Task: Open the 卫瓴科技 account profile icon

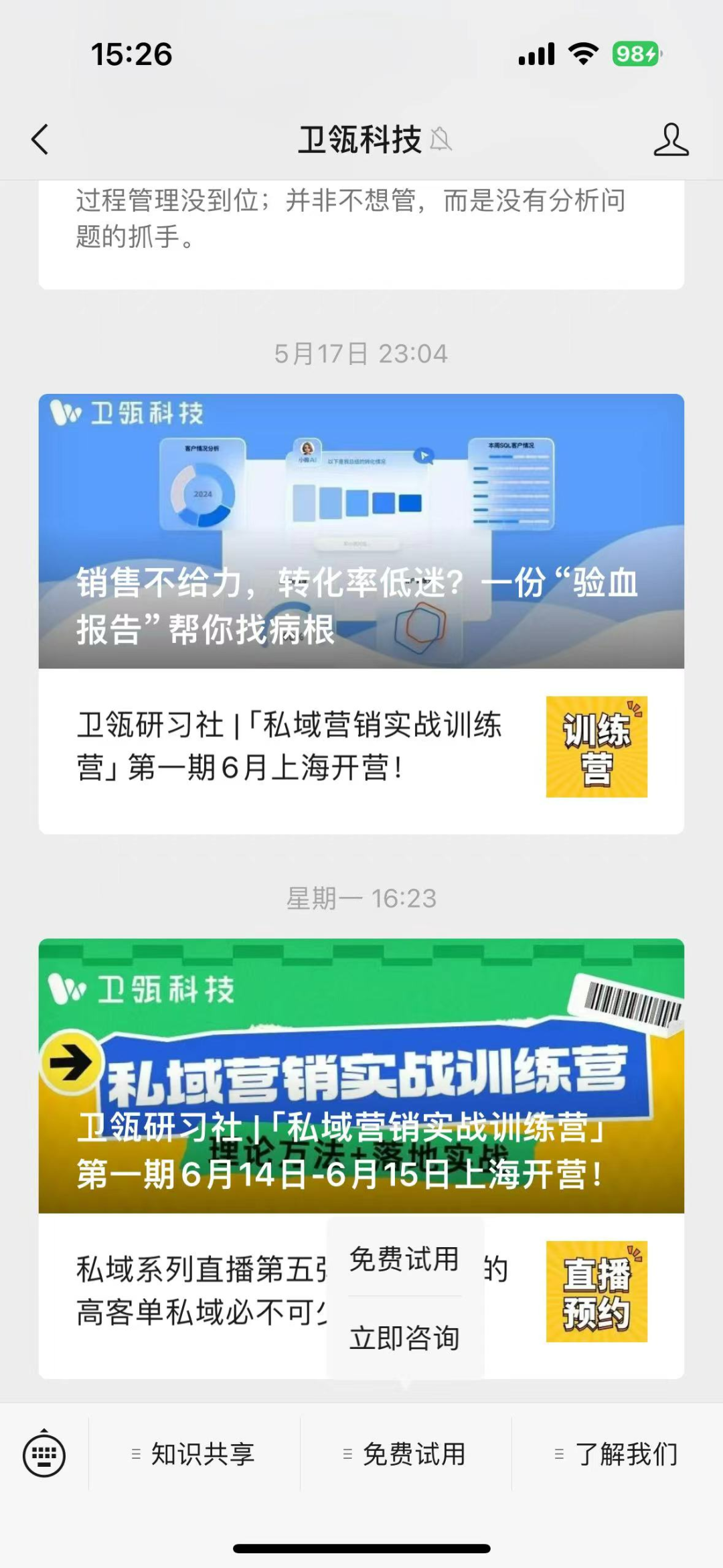Action: click(x=671, y=140)
